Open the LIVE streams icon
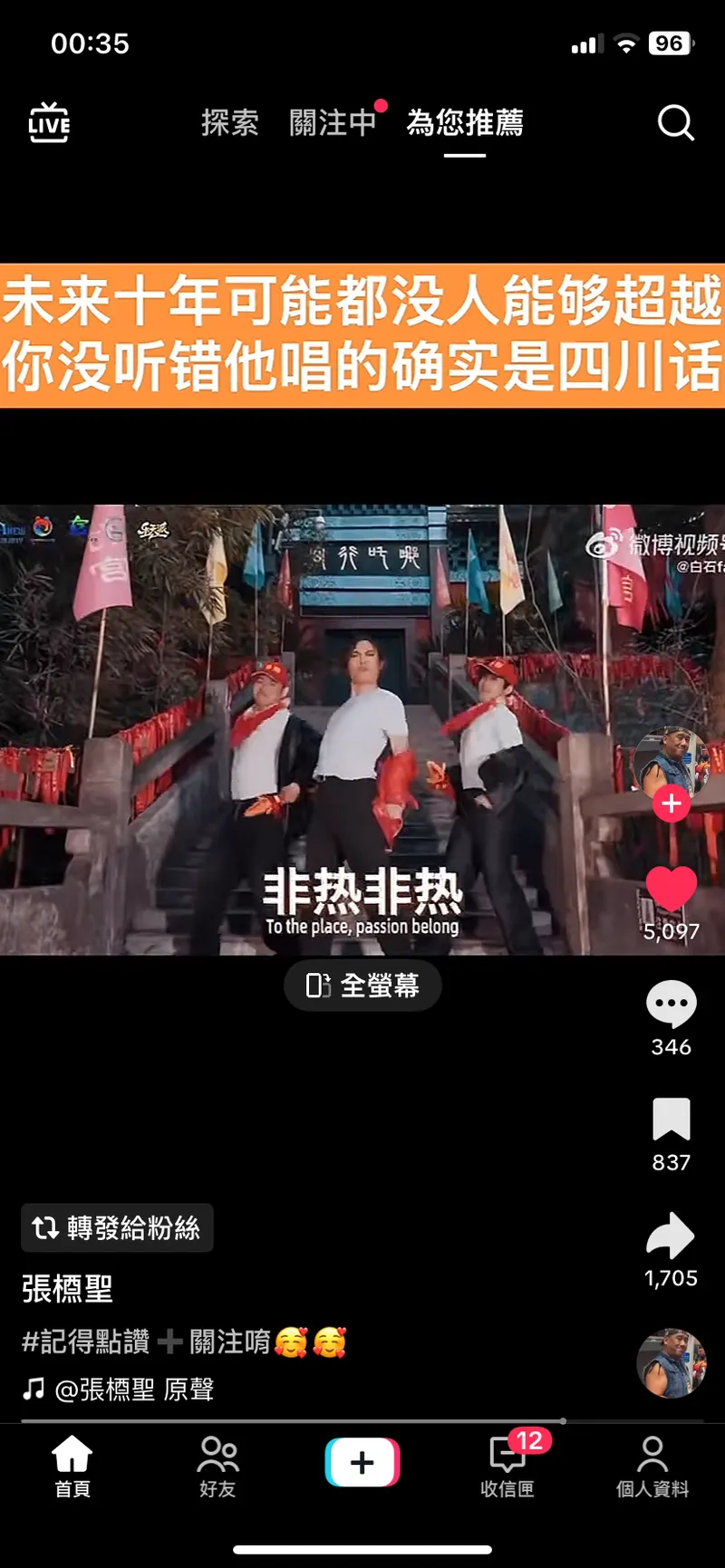 coord(49,122)
